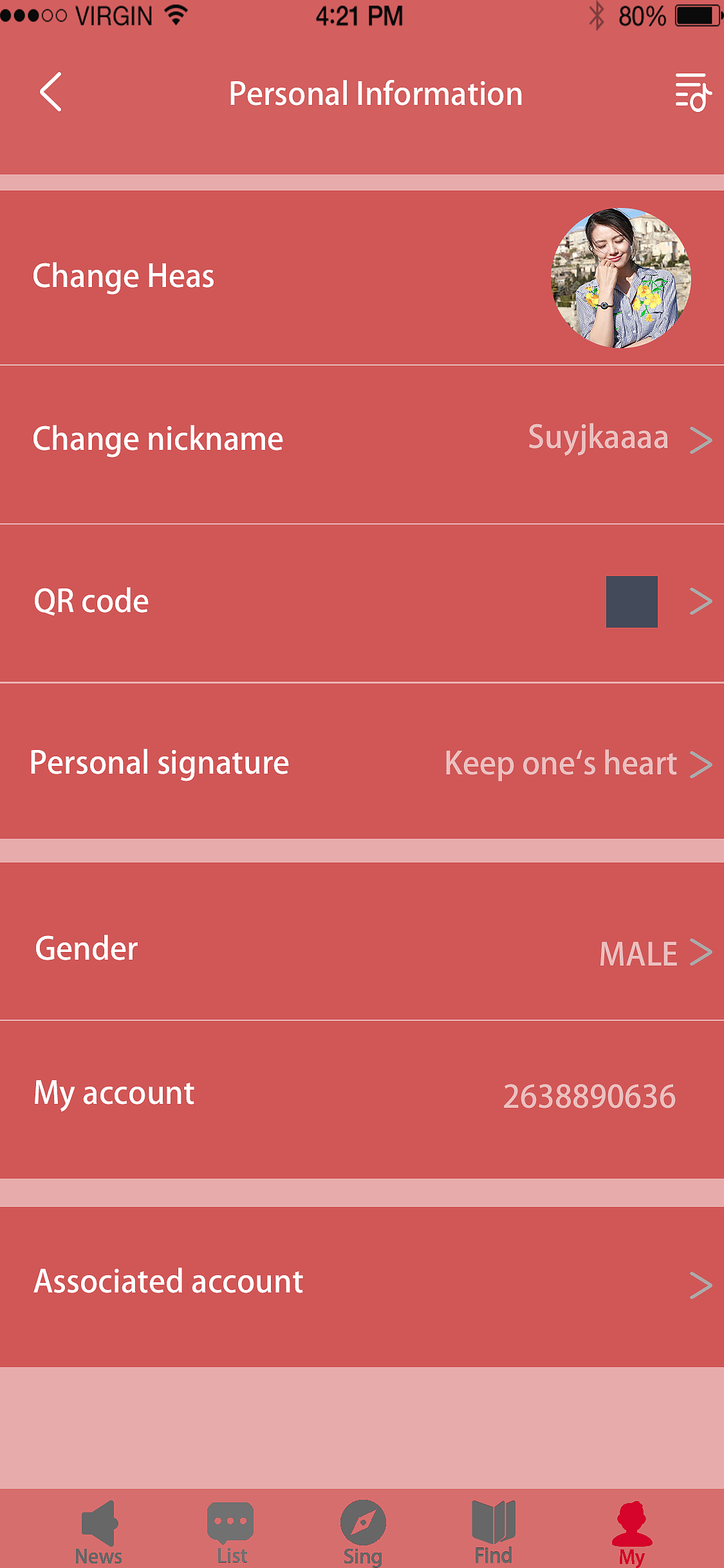
Task: Edit the Personal signature
Action: (362, 763)
